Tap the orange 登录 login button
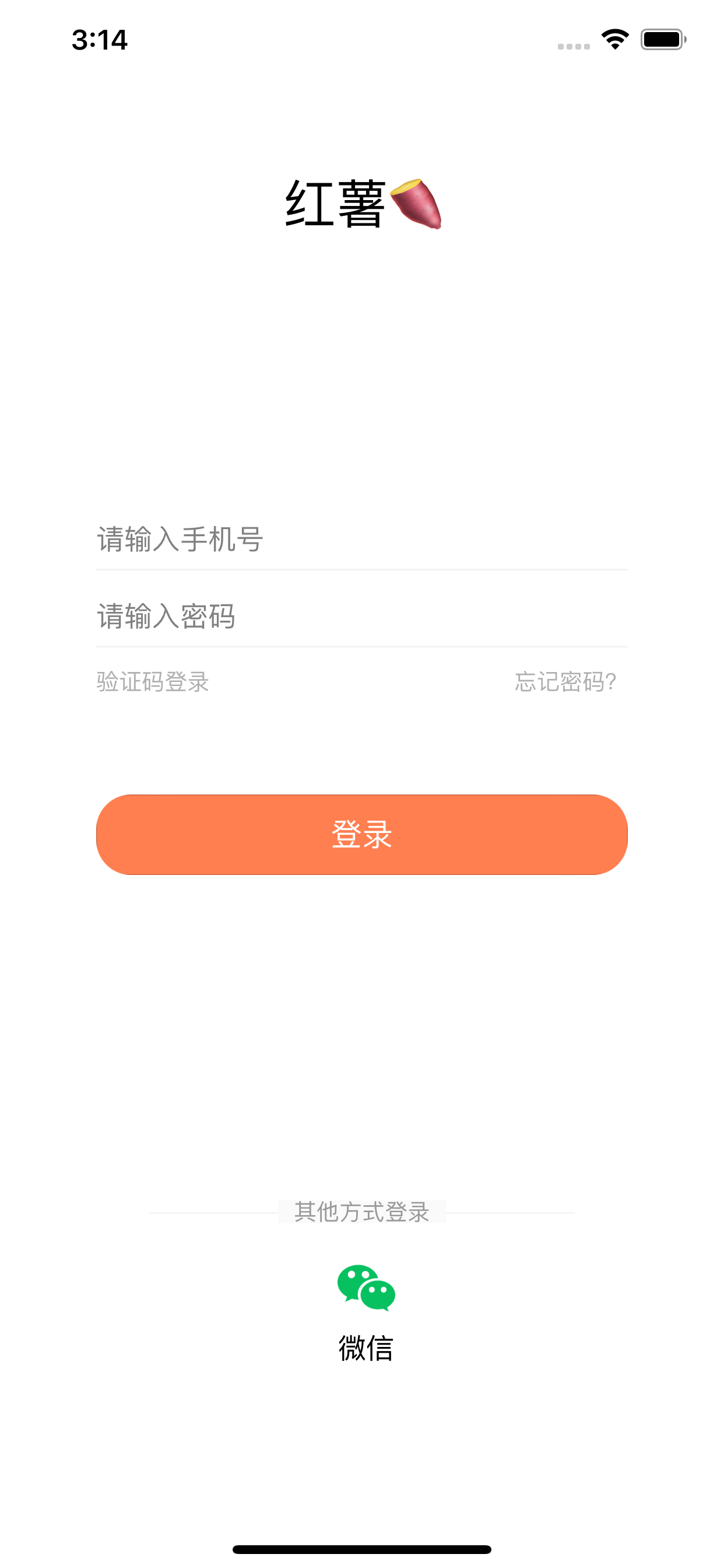This screenshot has height=1568, width=724. coord(361,835)
